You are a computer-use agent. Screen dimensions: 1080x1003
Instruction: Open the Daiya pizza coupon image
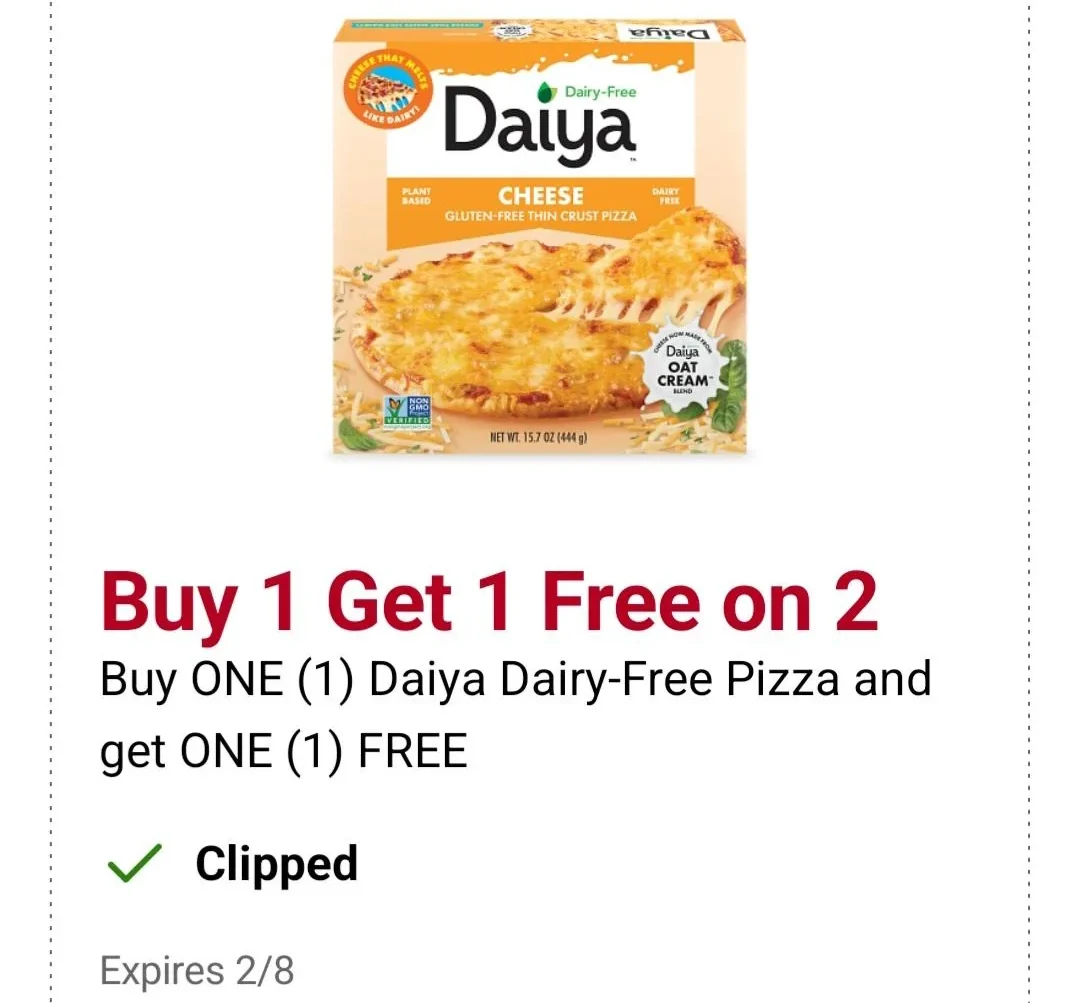point(539,240)
